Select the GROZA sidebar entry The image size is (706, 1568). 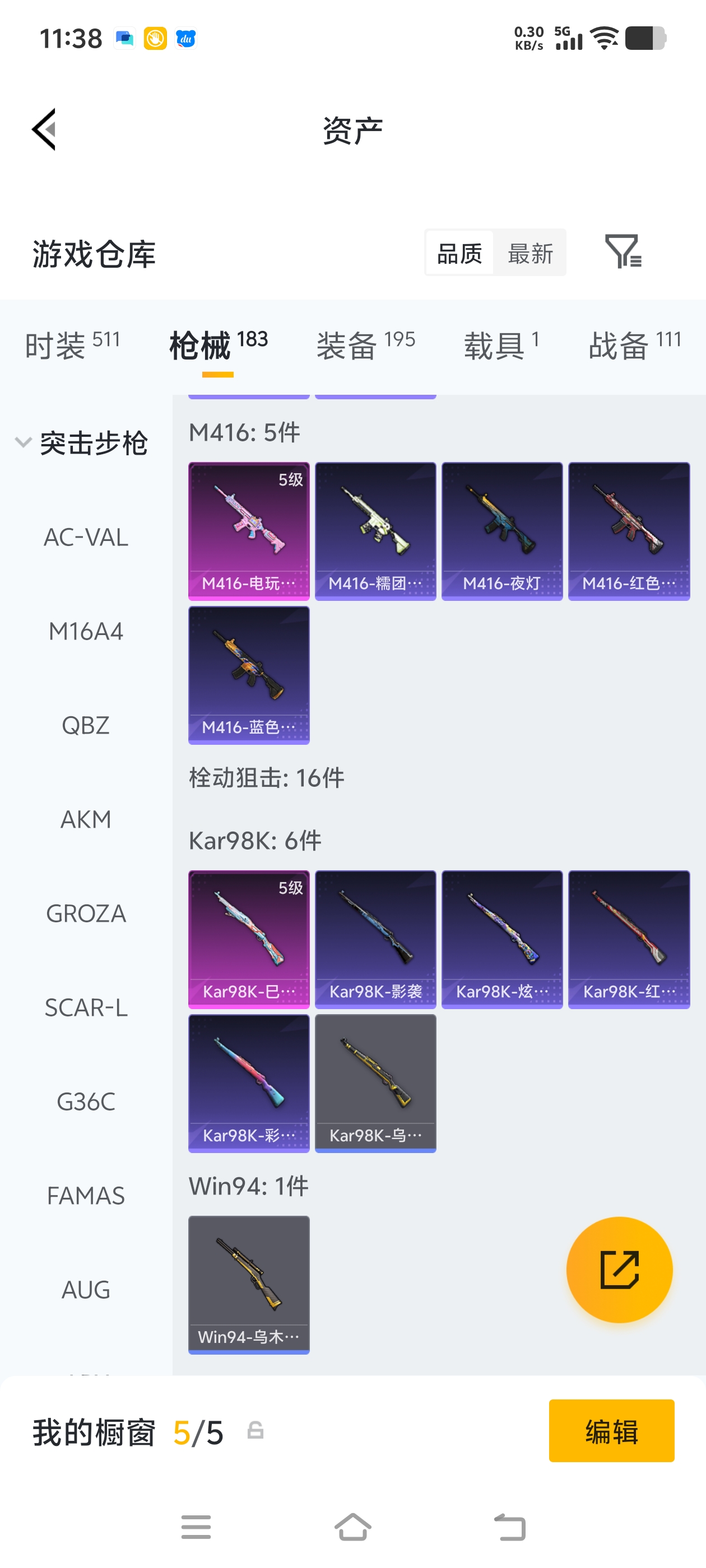85,913
